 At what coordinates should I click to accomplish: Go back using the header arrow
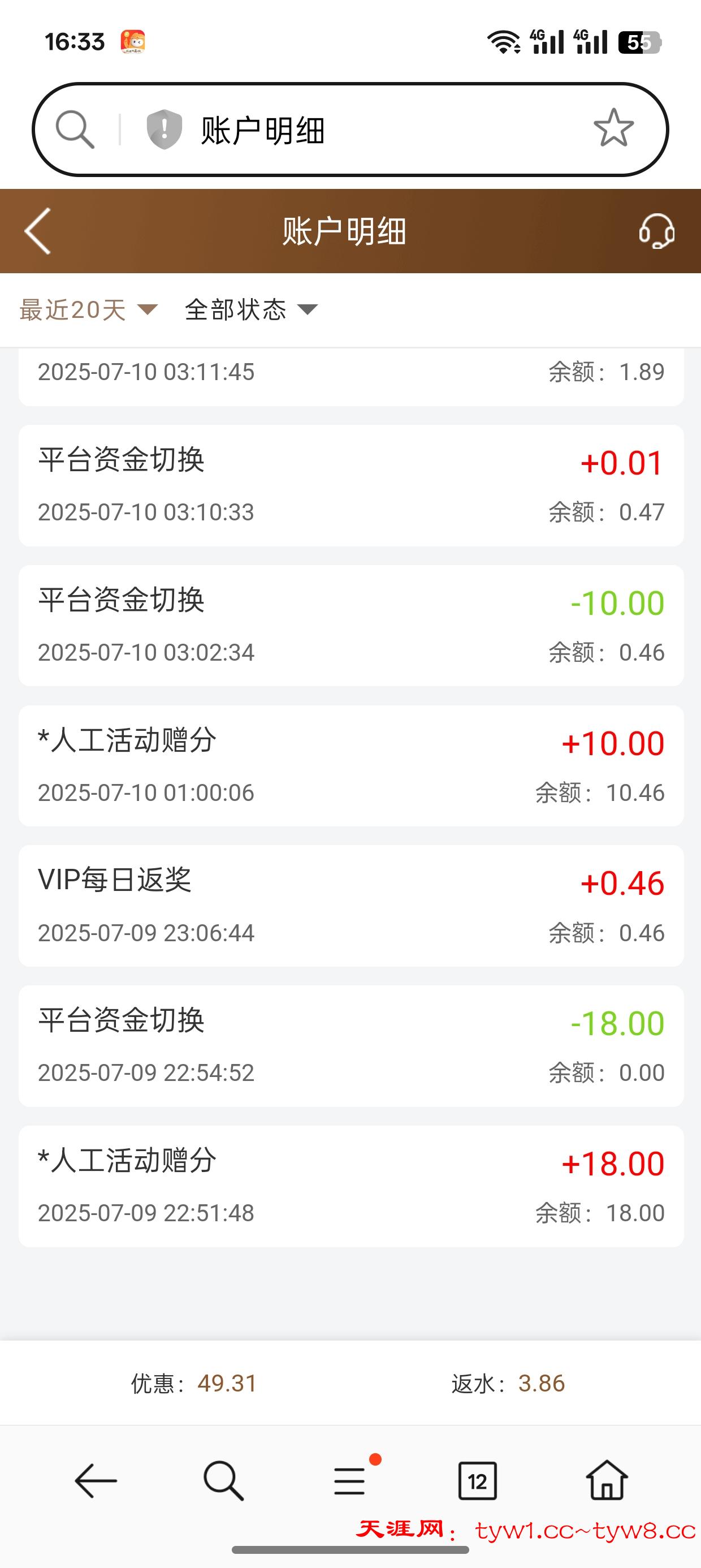pos(38,231)
